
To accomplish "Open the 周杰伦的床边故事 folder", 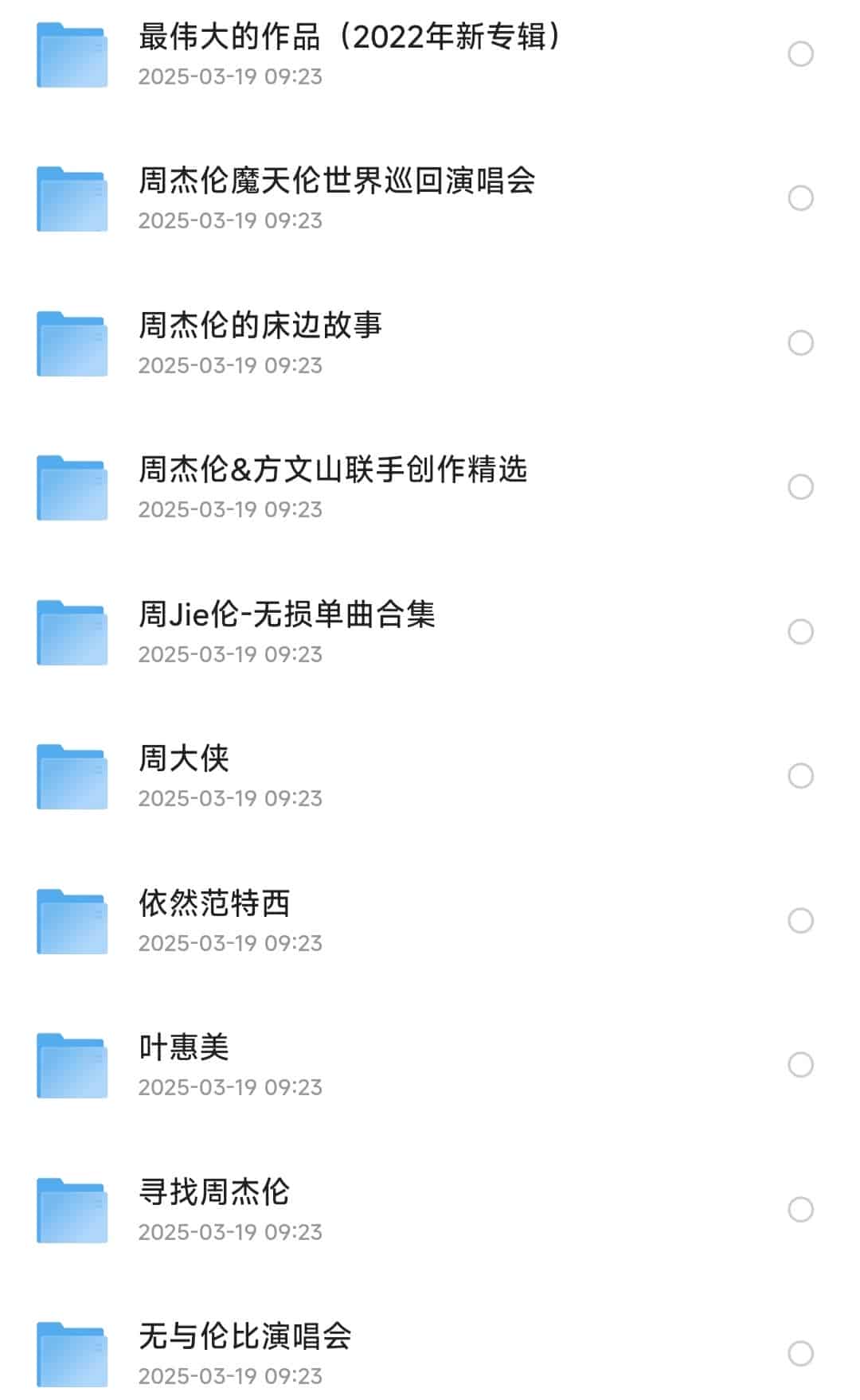I will (260, 326).
